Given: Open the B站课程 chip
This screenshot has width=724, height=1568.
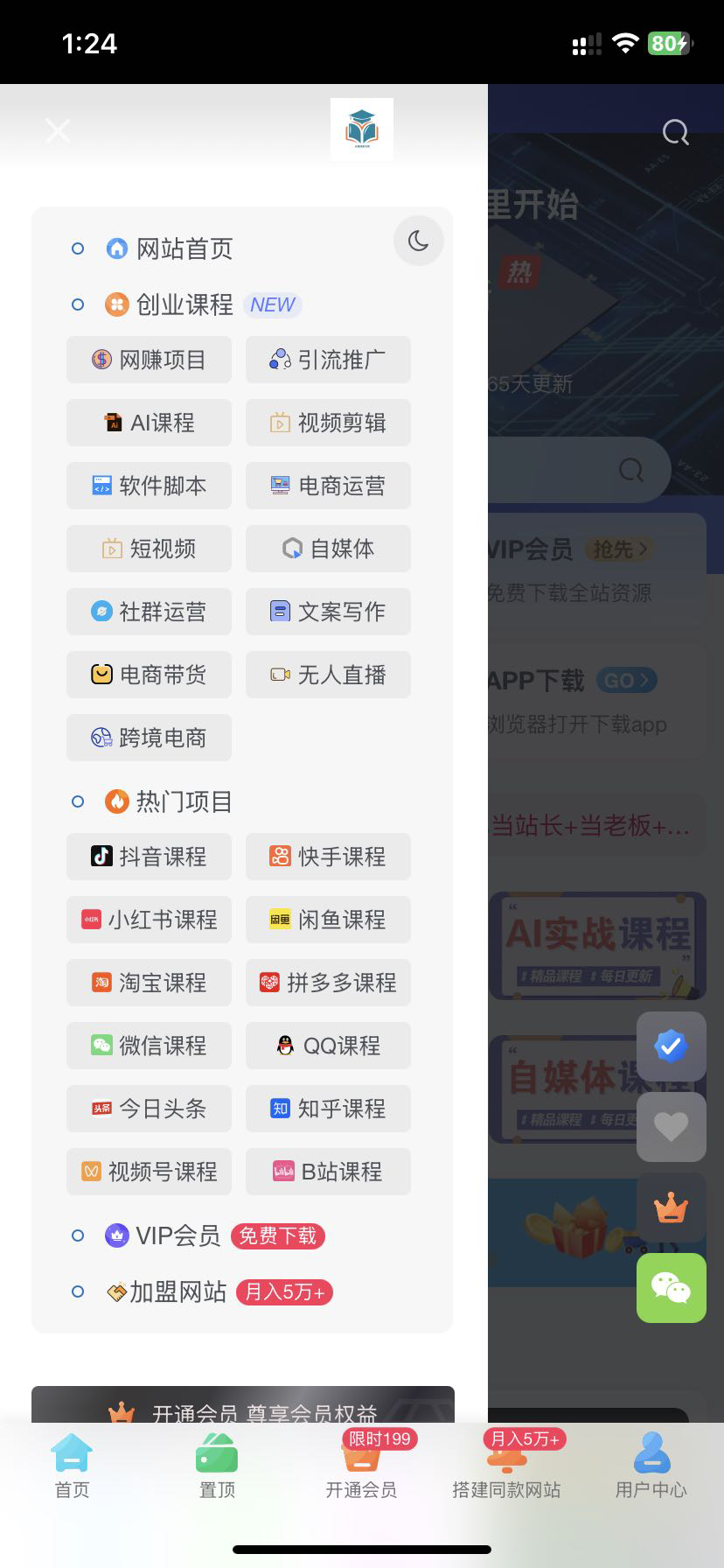Looking at the screenshot, I should pos(328,1172).
